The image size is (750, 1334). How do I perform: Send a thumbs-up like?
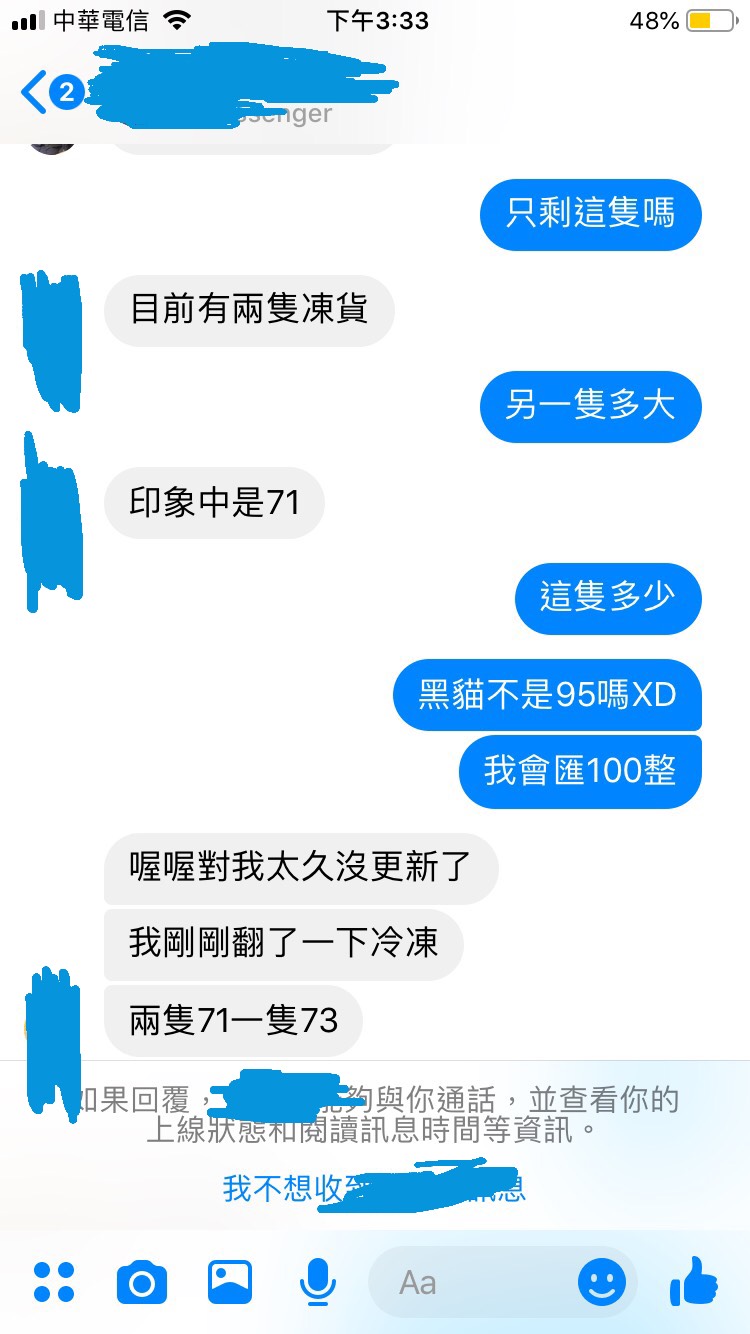pyautogui.click(x=694, y=1280)
